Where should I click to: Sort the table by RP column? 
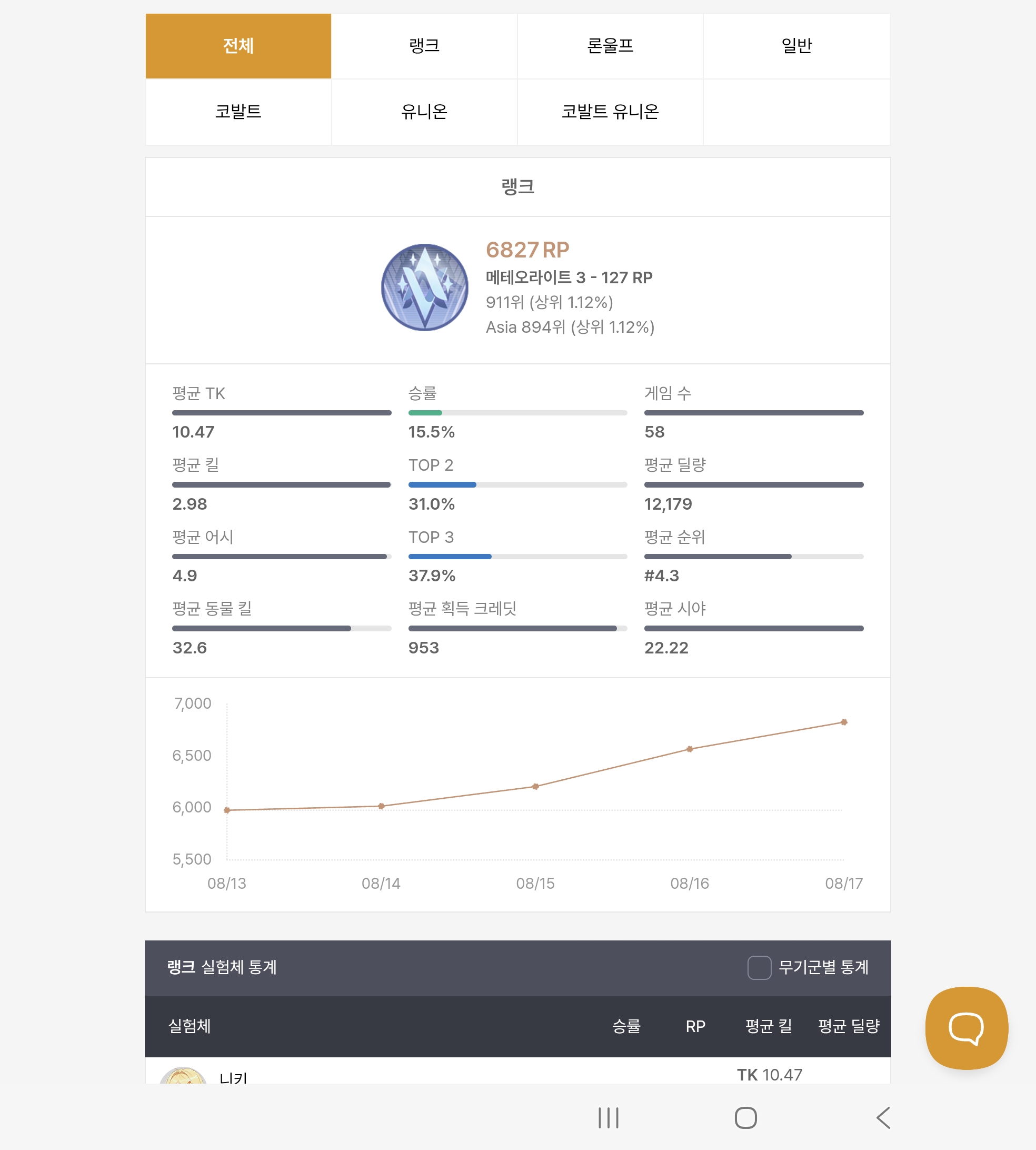click(695, 1026)
